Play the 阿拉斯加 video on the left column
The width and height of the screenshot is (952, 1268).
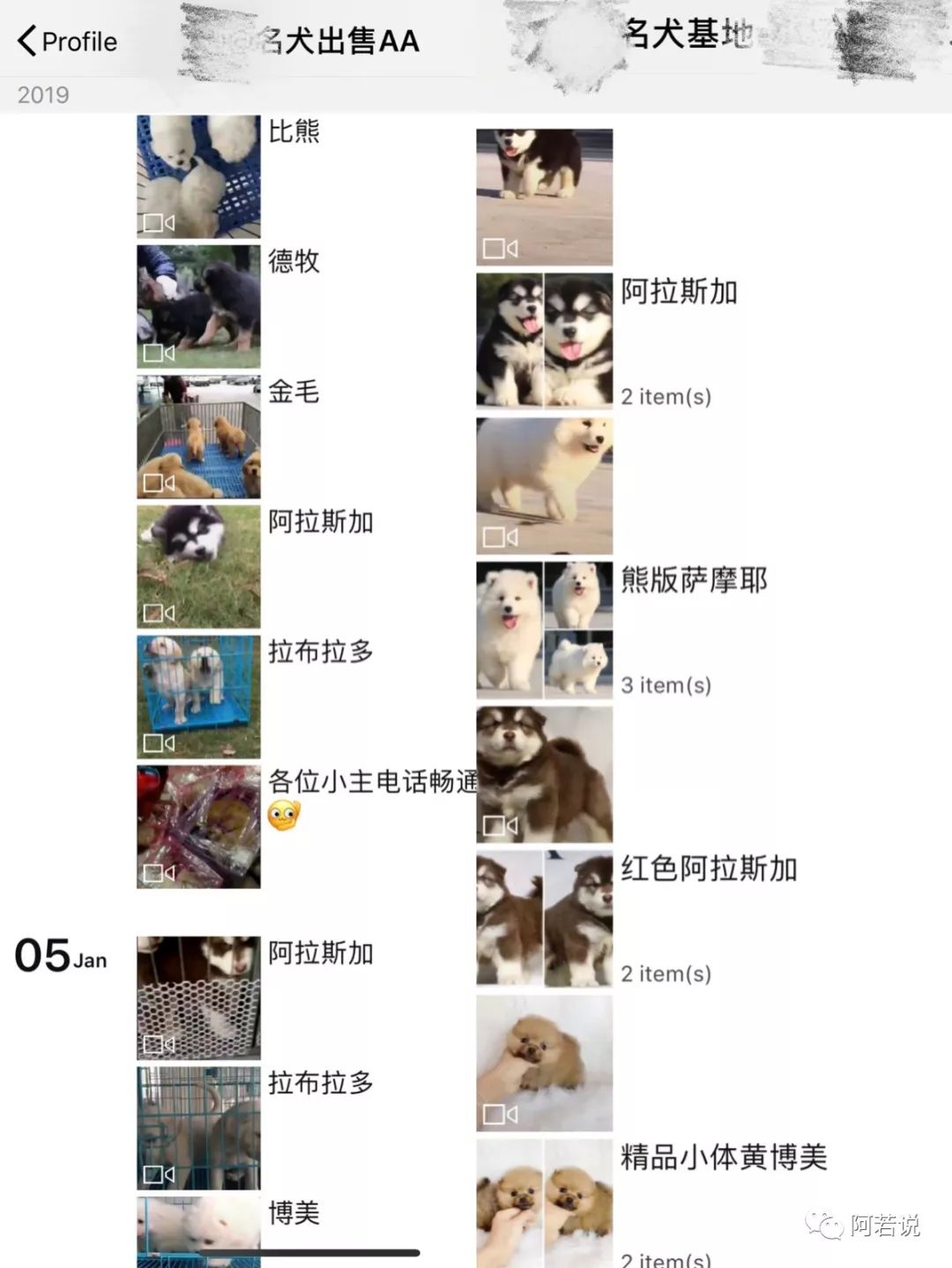(x=197, y=565)
